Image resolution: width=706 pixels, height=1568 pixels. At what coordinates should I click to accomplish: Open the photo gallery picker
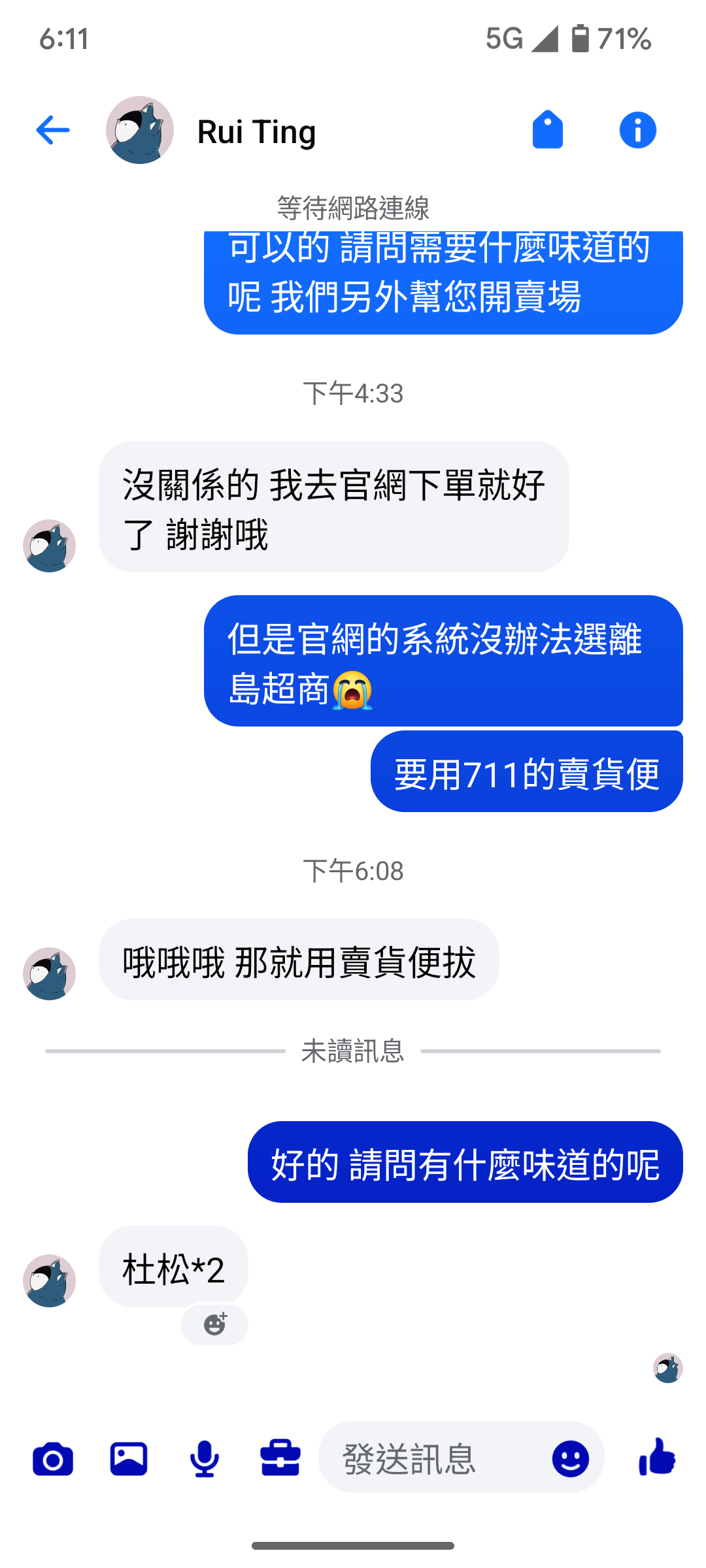click(x=129, y=1459)
